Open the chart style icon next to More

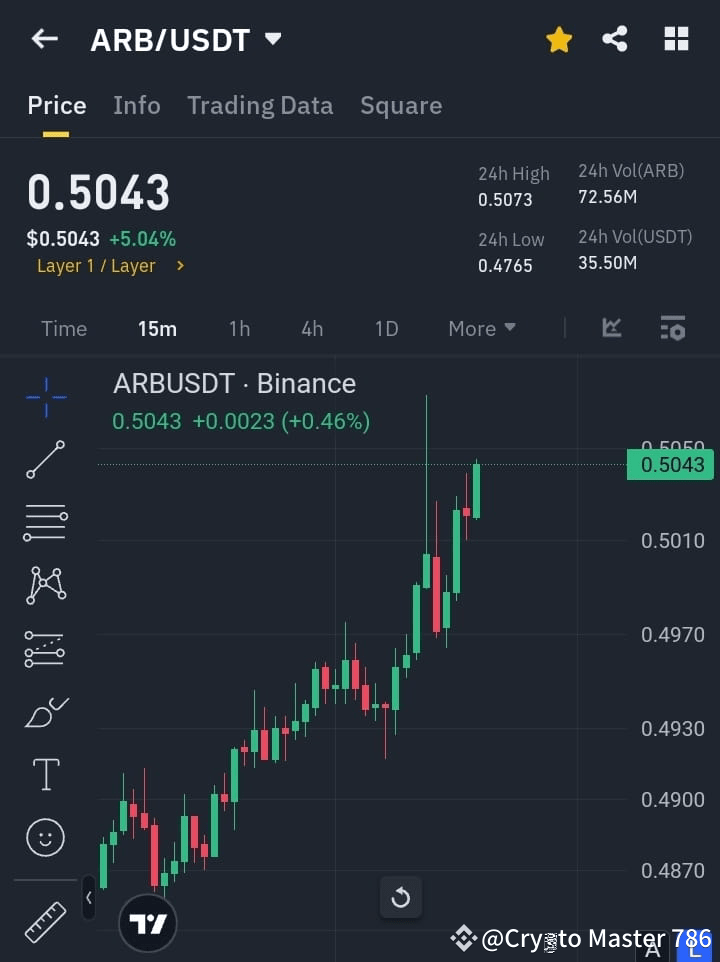point(611,328)
